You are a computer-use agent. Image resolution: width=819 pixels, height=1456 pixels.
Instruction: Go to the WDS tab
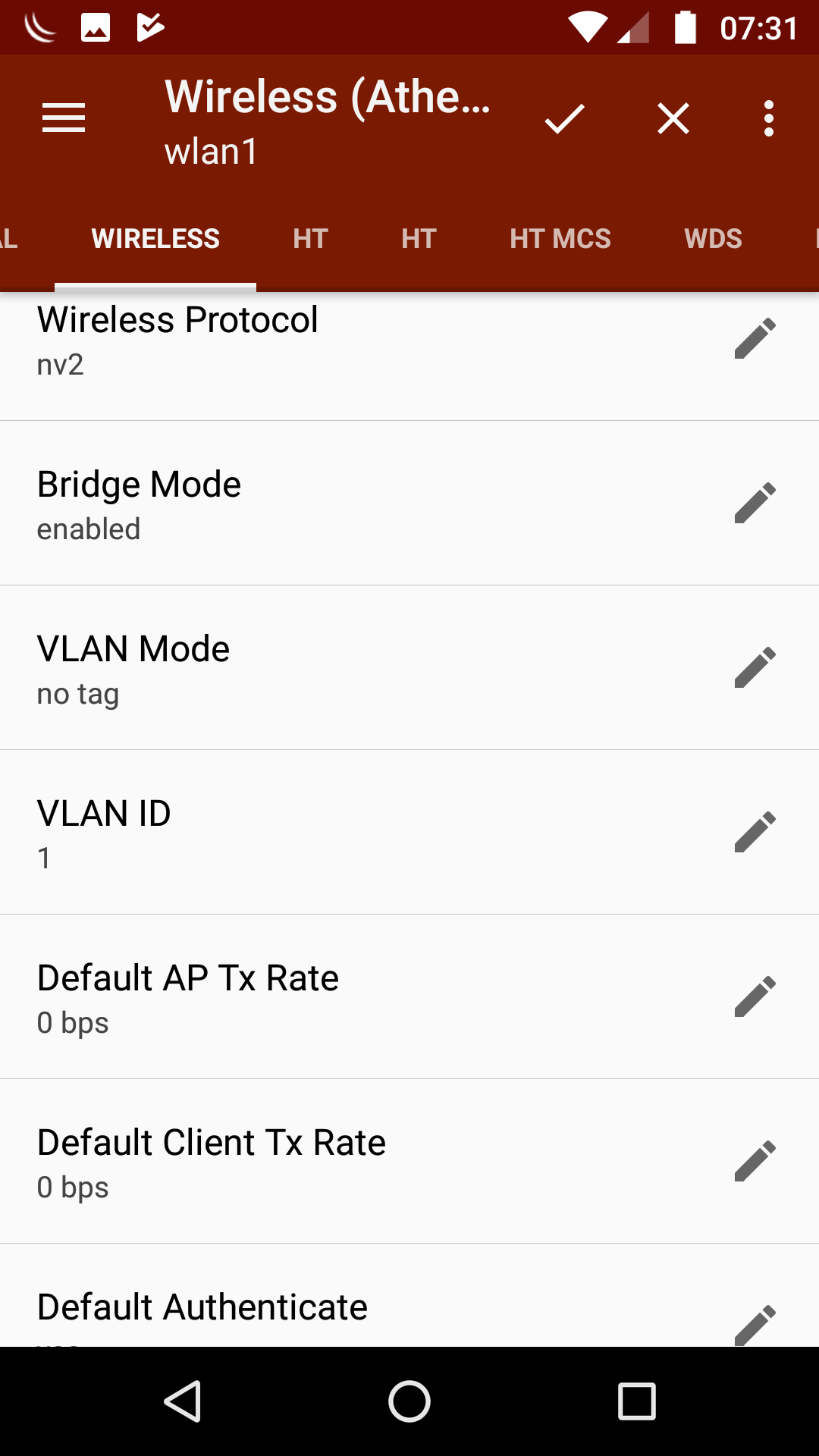click(713, 239)
